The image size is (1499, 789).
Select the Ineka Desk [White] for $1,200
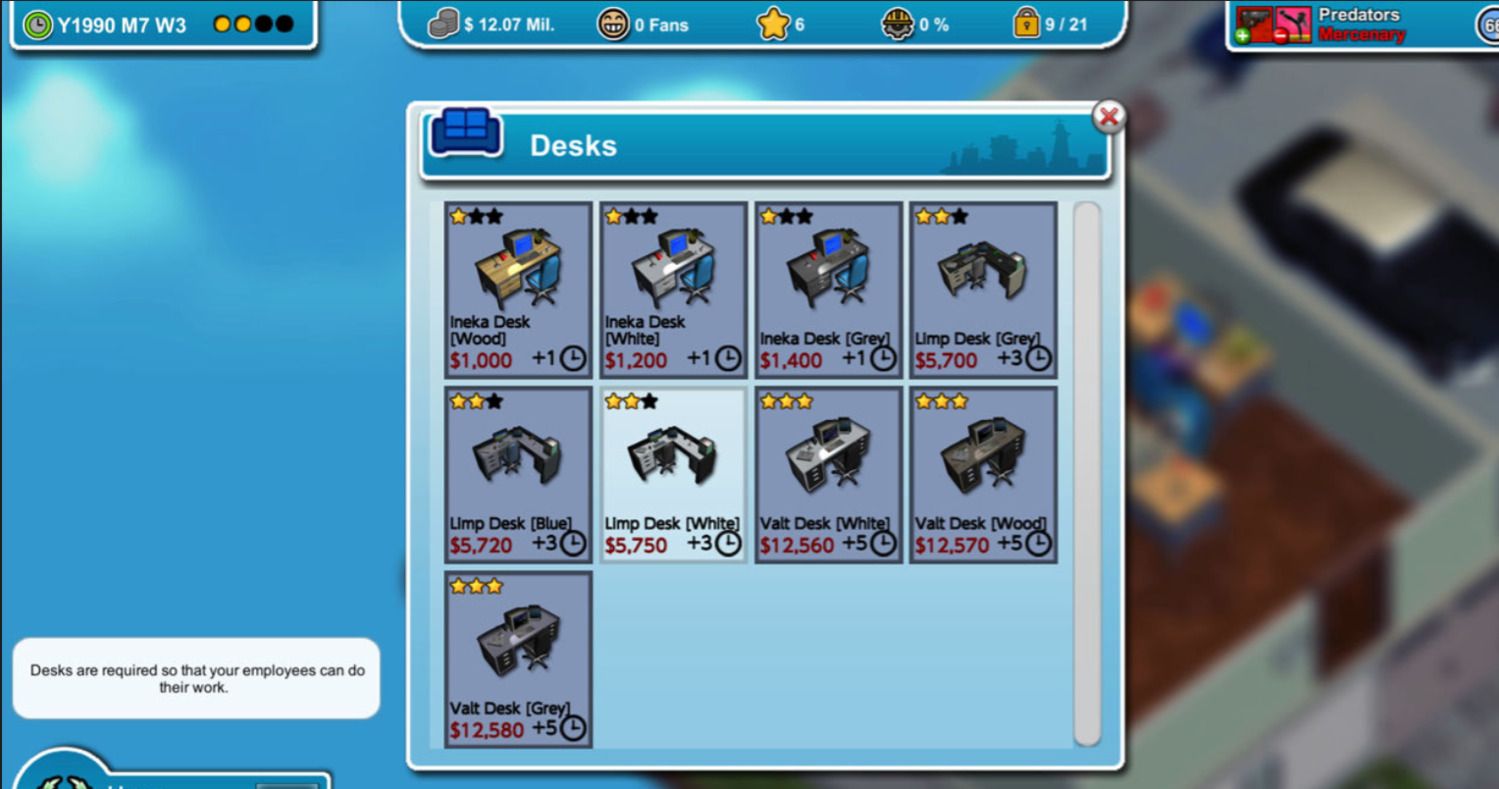673,289
